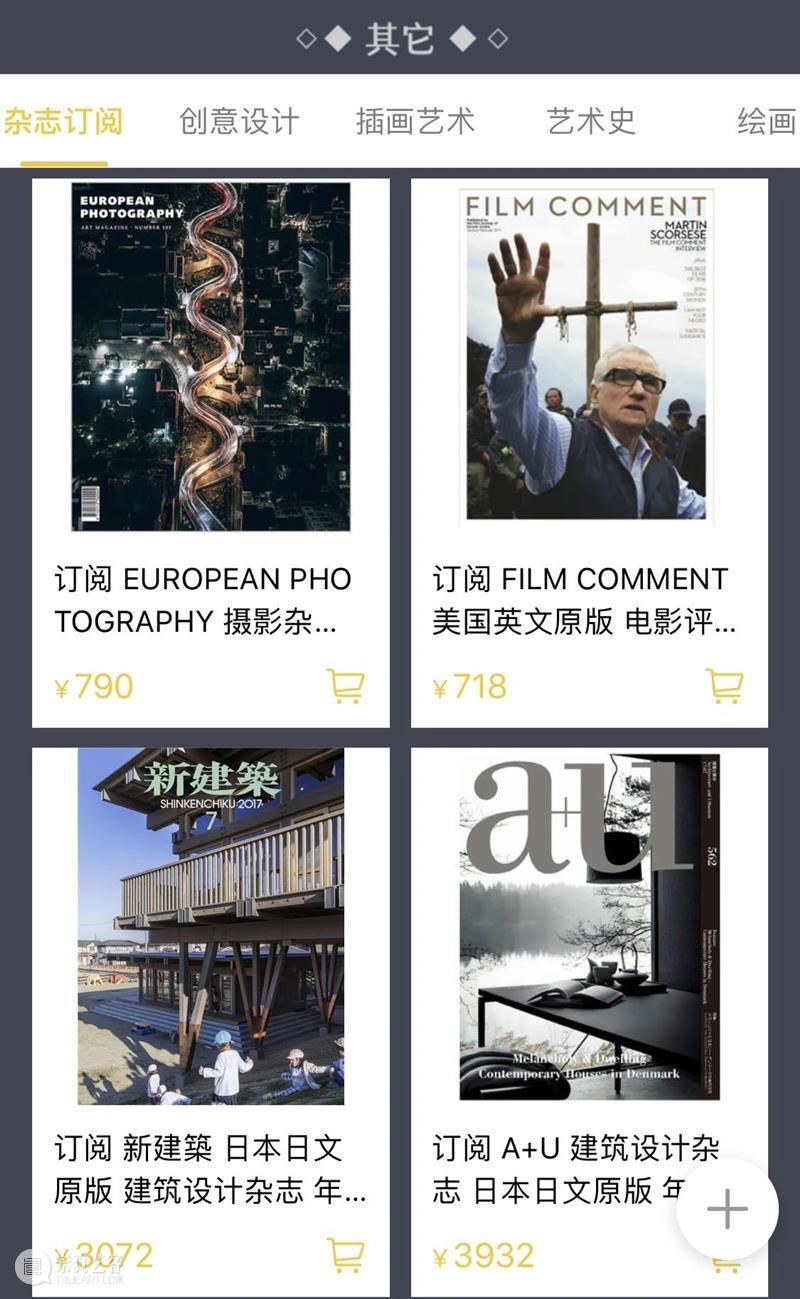Switch to the 创意设计 tab
The image size is (800, 1299).
(x=239, y=122)
